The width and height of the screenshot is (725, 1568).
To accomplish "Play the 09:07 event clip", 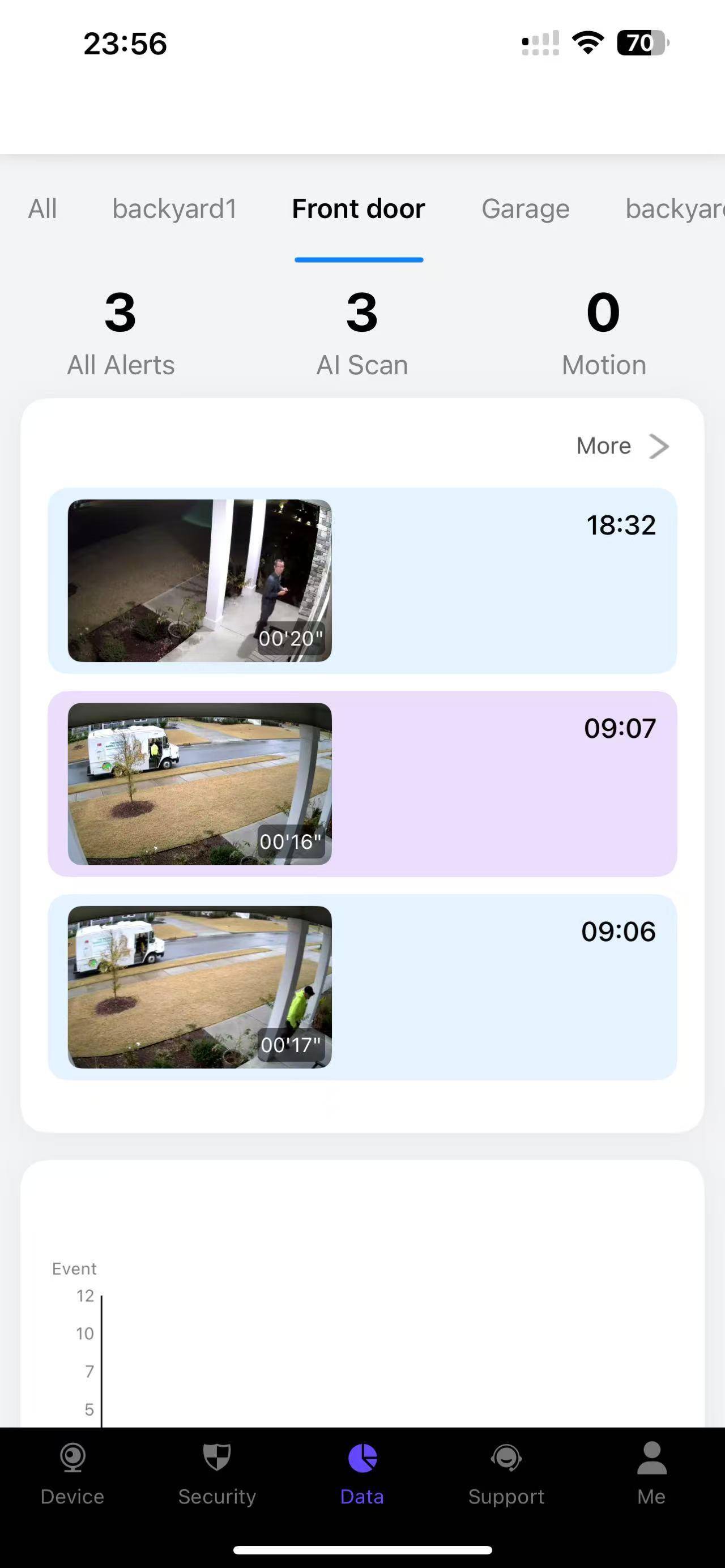I will 200,784.
